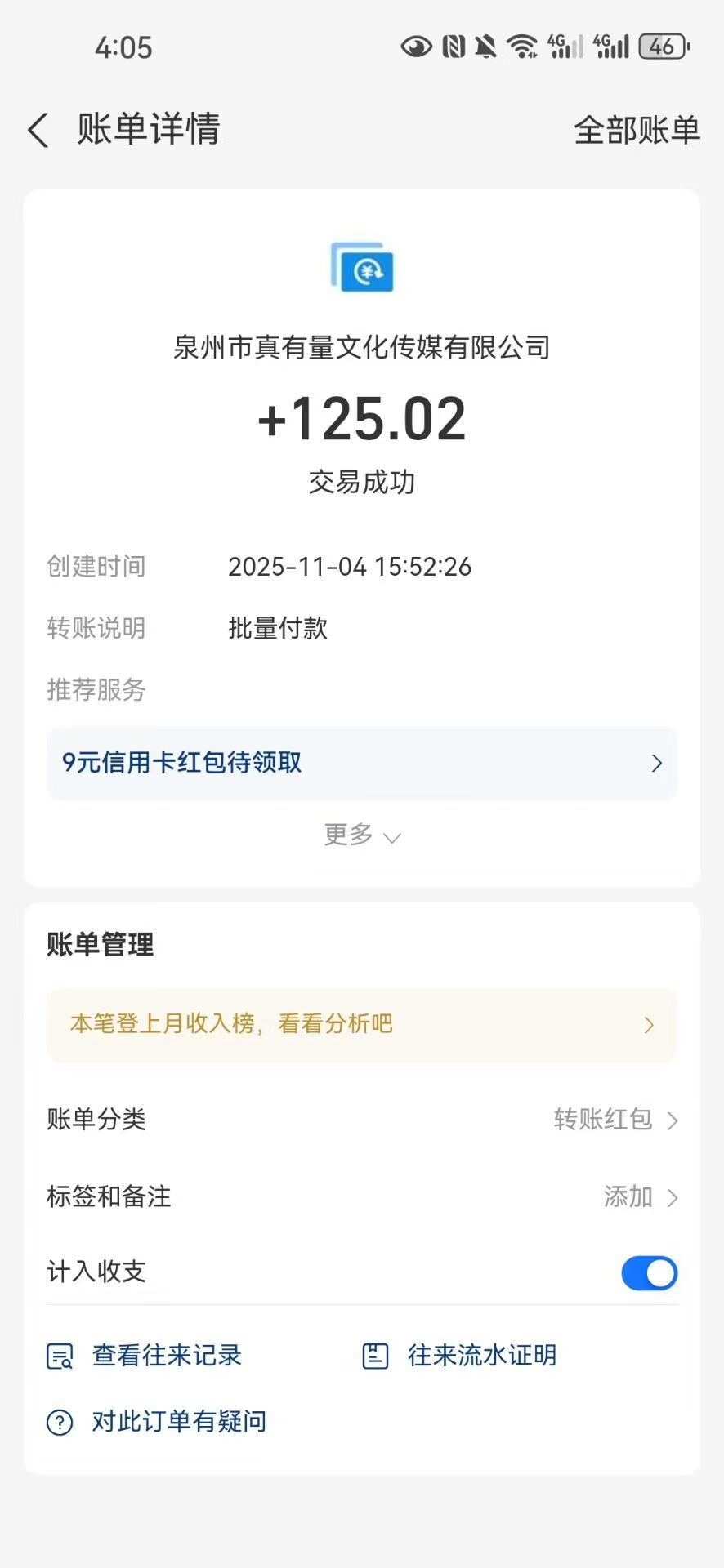Open the 账单分类 转账红包 selector

click(613, 1120)
